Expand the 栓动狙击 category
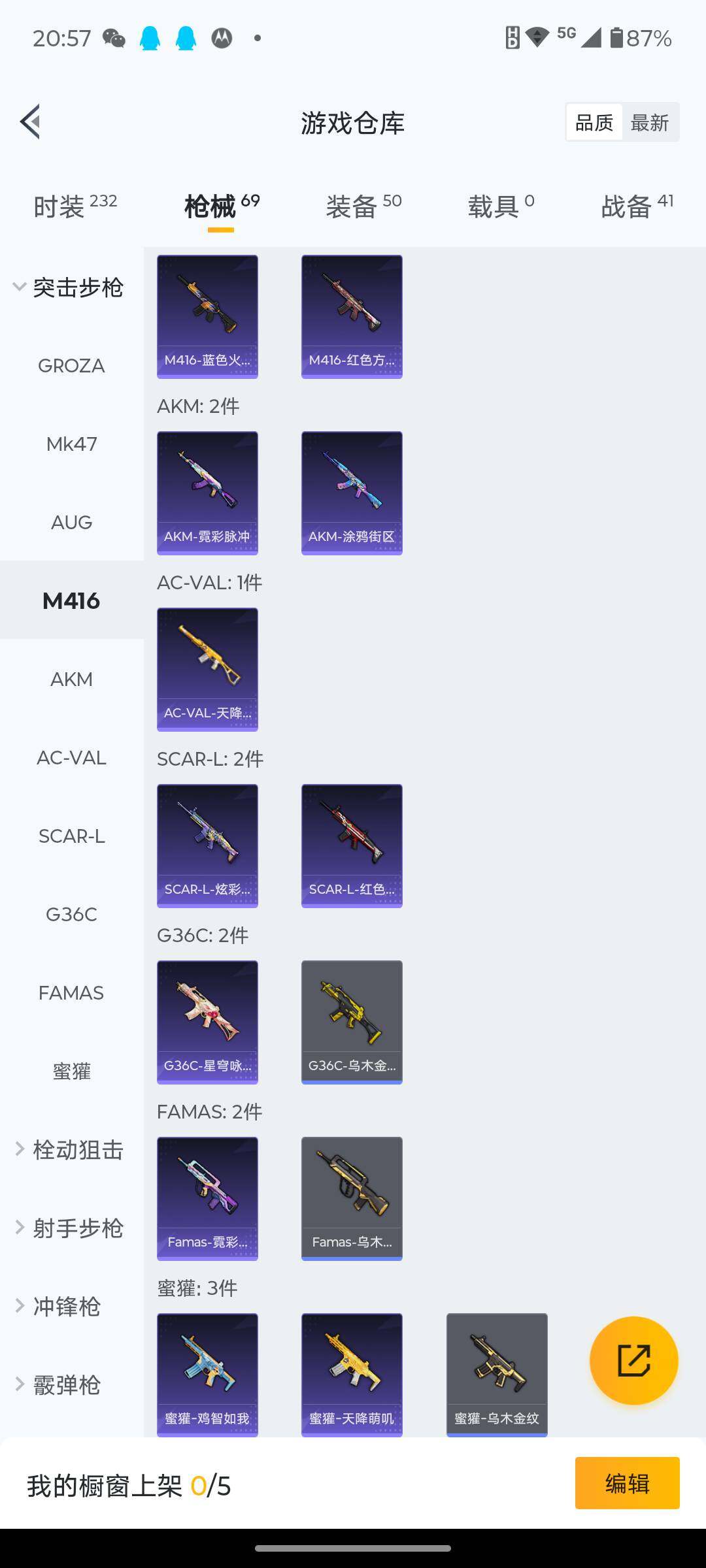The width and height of the screenshot is (706, 1568). pyautogui.click(x=69, y=1149)
